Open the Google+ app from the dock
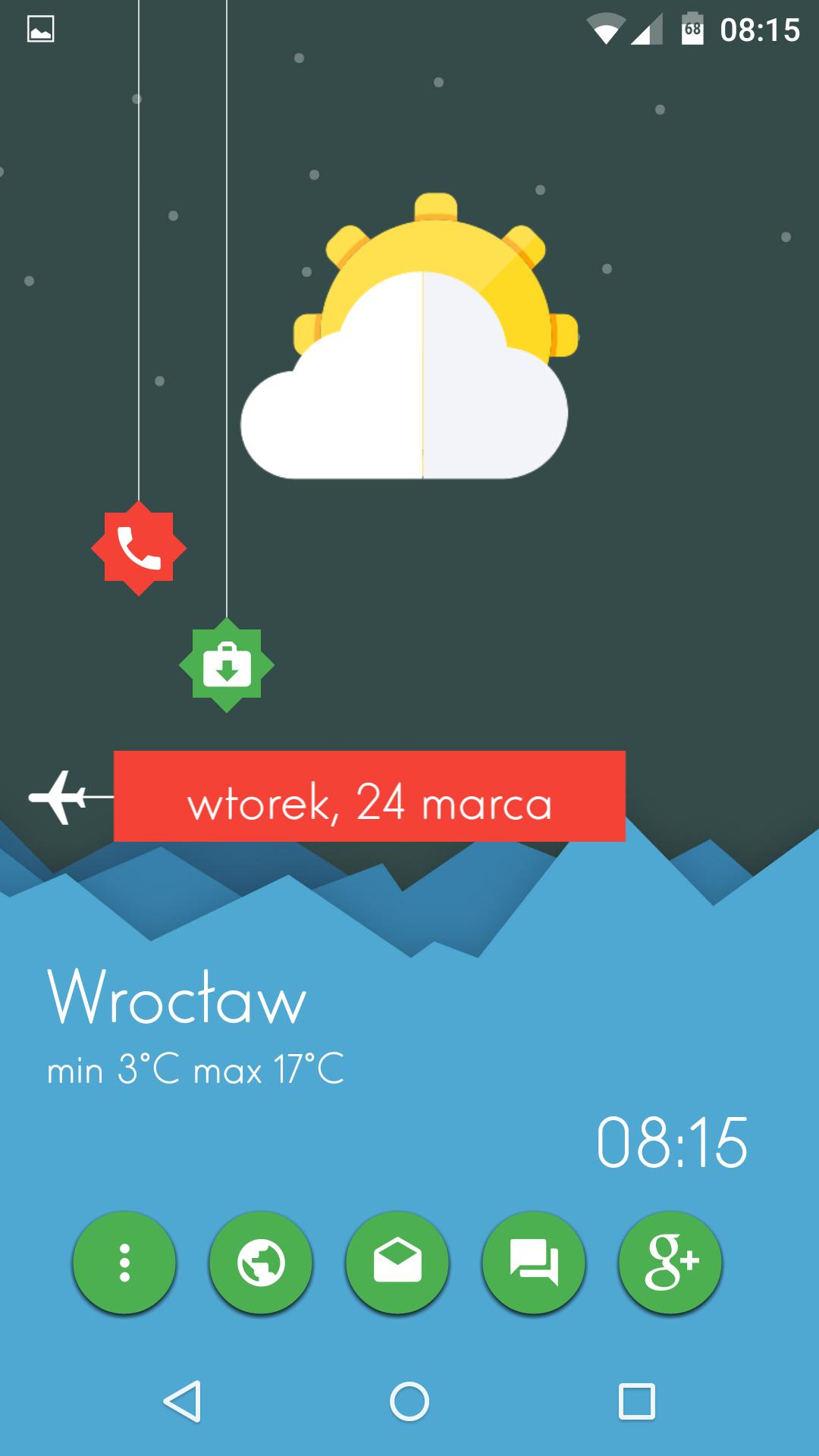The image size is (819, 1456). click(x=670, y=1260)
